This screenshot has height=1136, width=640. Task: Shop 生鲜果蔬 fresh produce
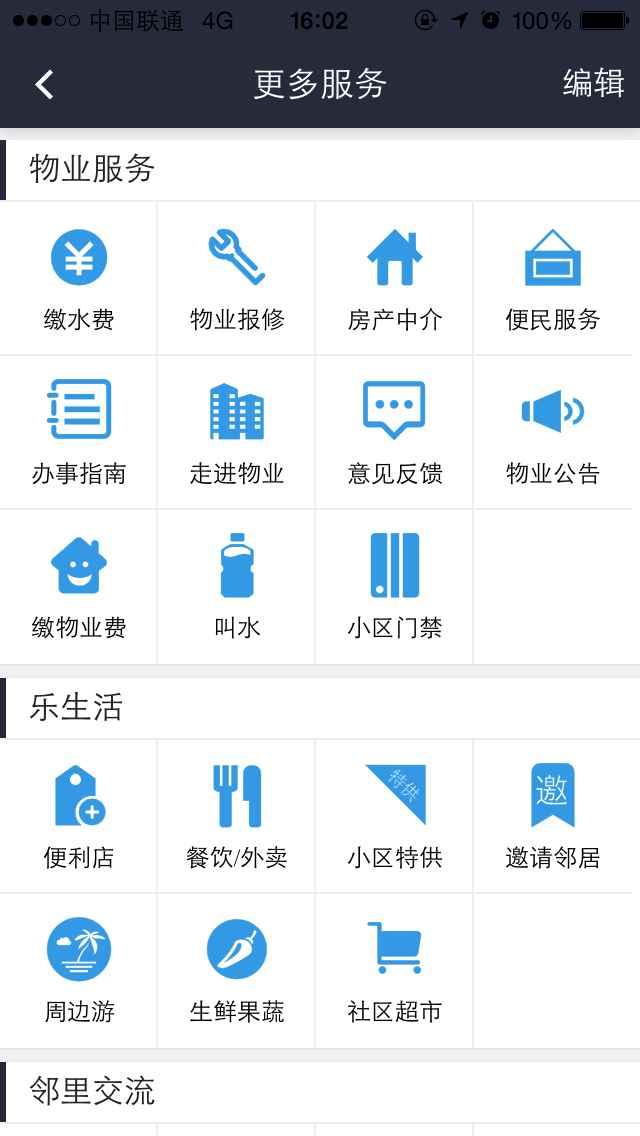(237, 971)
